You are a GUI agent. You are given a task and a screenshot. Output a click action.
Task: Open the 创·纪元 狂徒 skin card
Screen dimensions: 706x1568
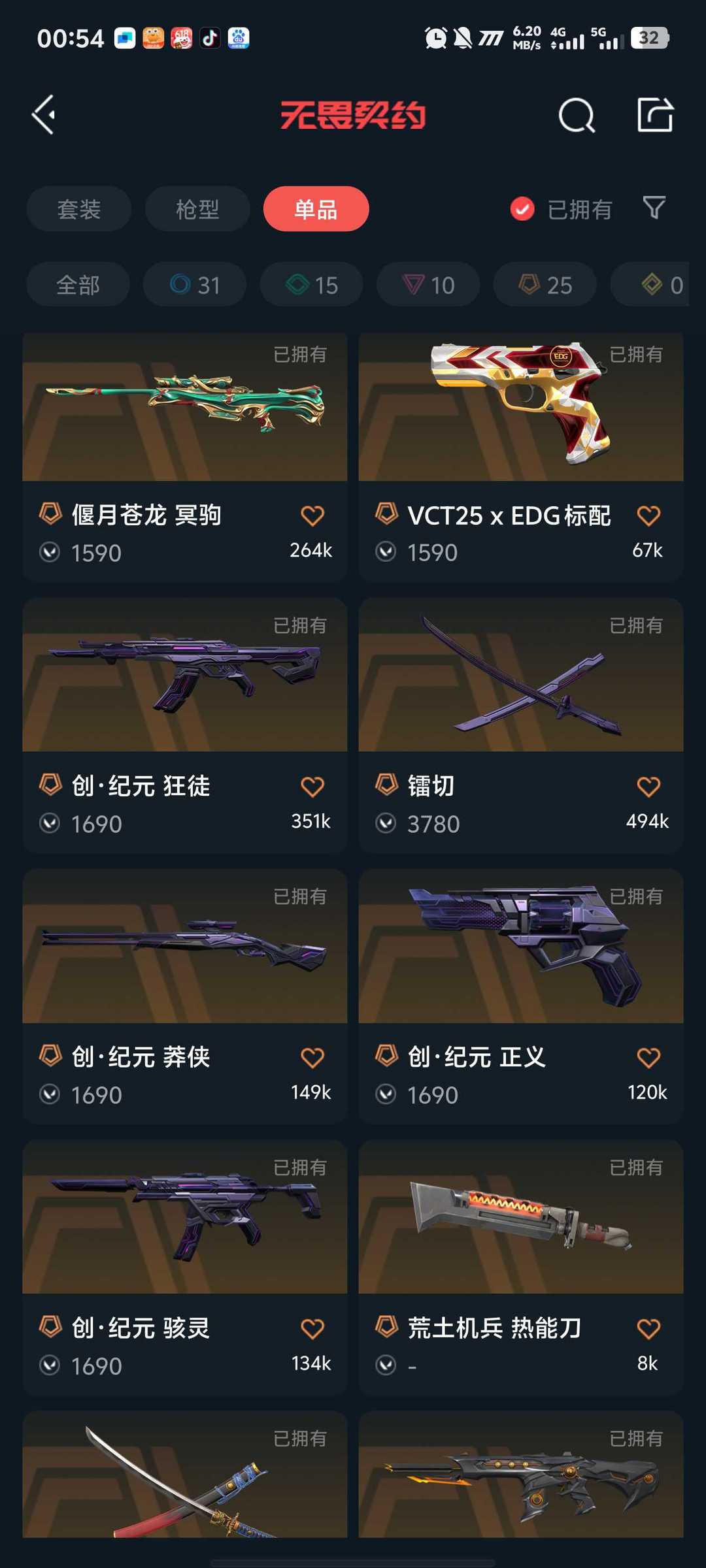[x=185, y=725]
